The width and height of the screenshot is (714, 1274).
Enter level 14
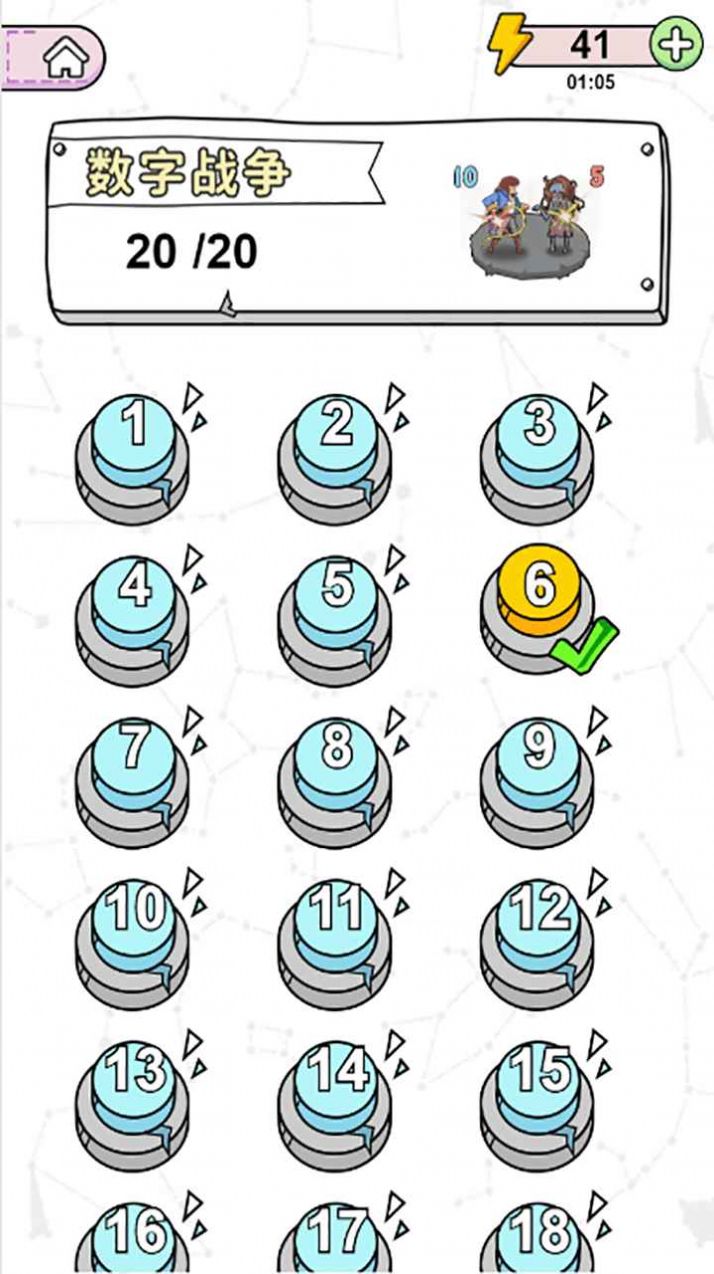(337, 1090)
